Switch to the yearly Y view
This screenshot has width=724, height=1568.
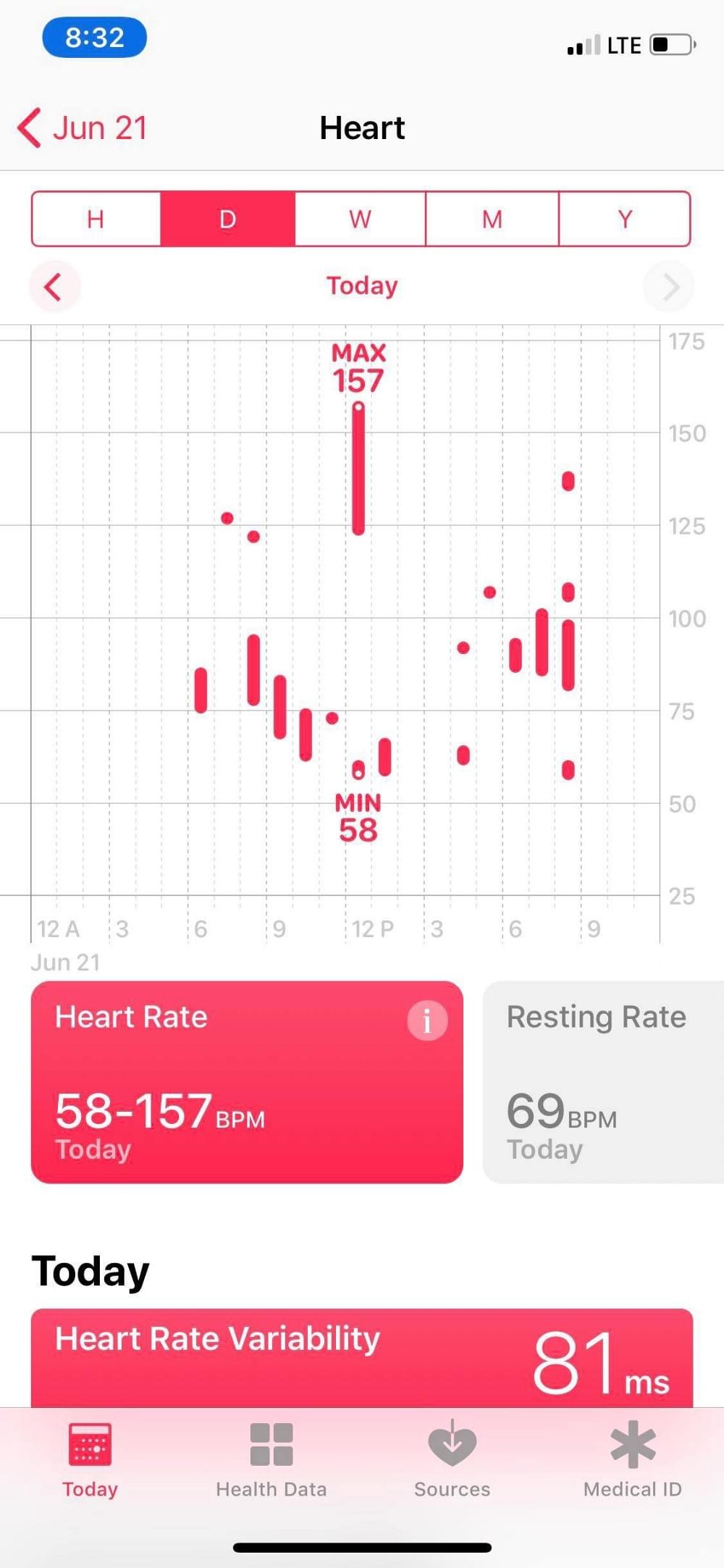click(x=625, y=219)
